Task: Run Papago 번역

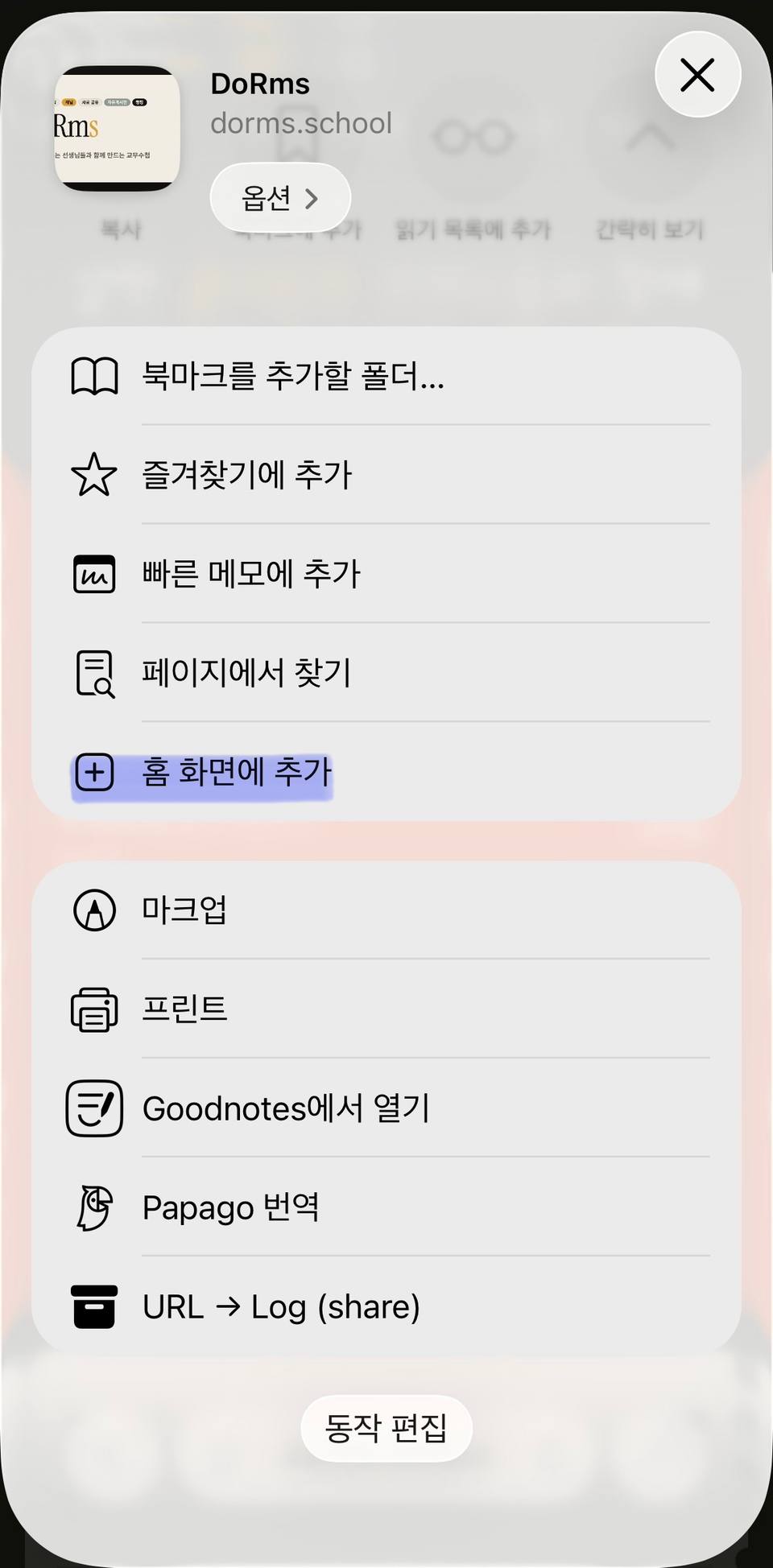Action: (x=386, y=1207)
